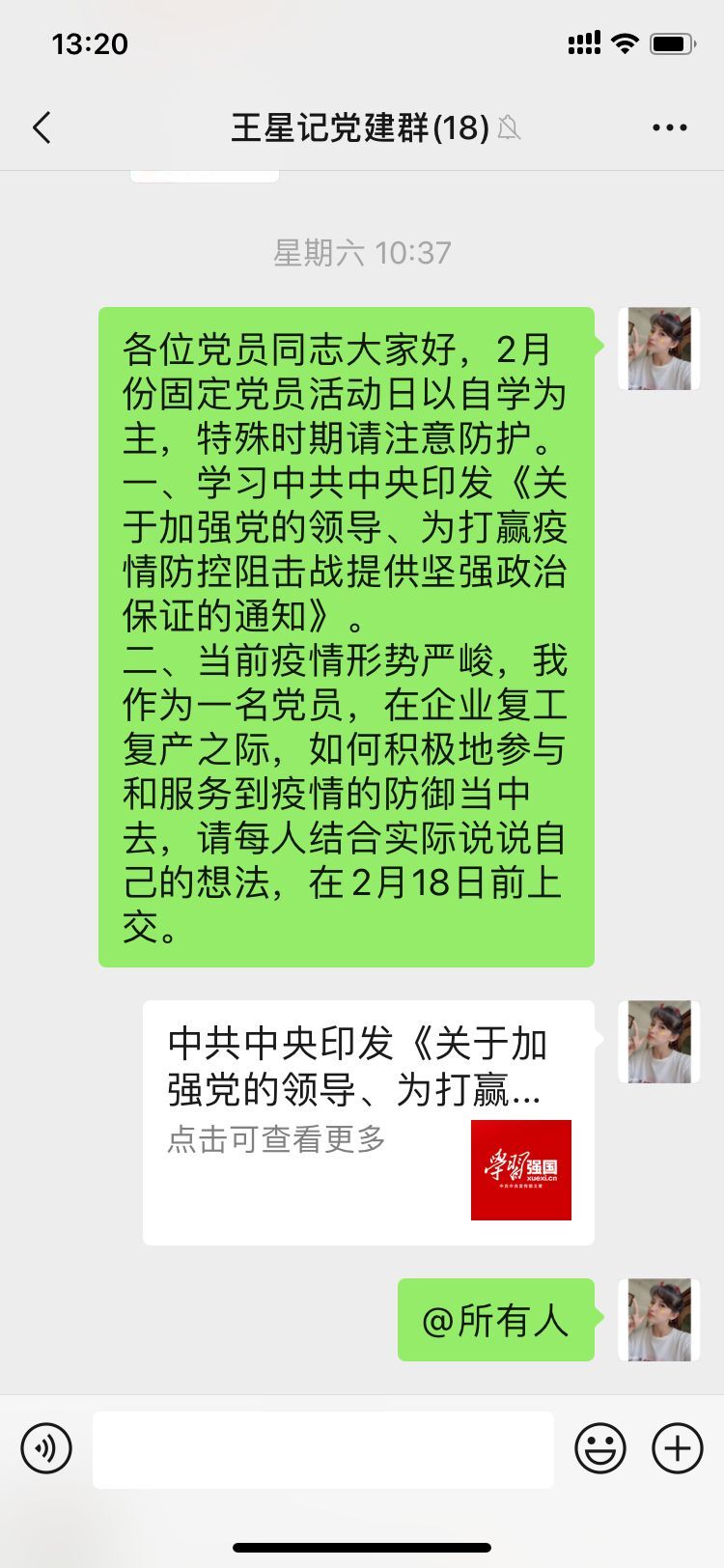724x1568 pixels.
Task: Open the 学习强国 shared article card
Action: [x=368, y=1122]
